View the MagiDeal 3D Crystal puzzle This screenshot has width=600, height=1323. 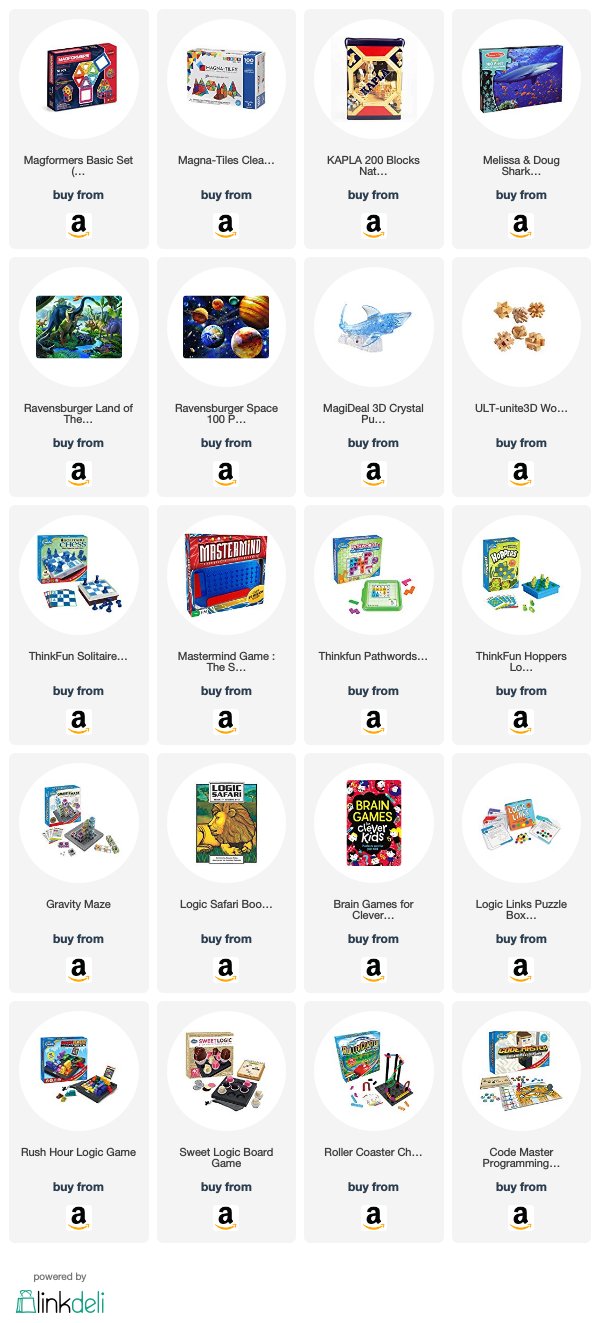[x=373, y=376]
